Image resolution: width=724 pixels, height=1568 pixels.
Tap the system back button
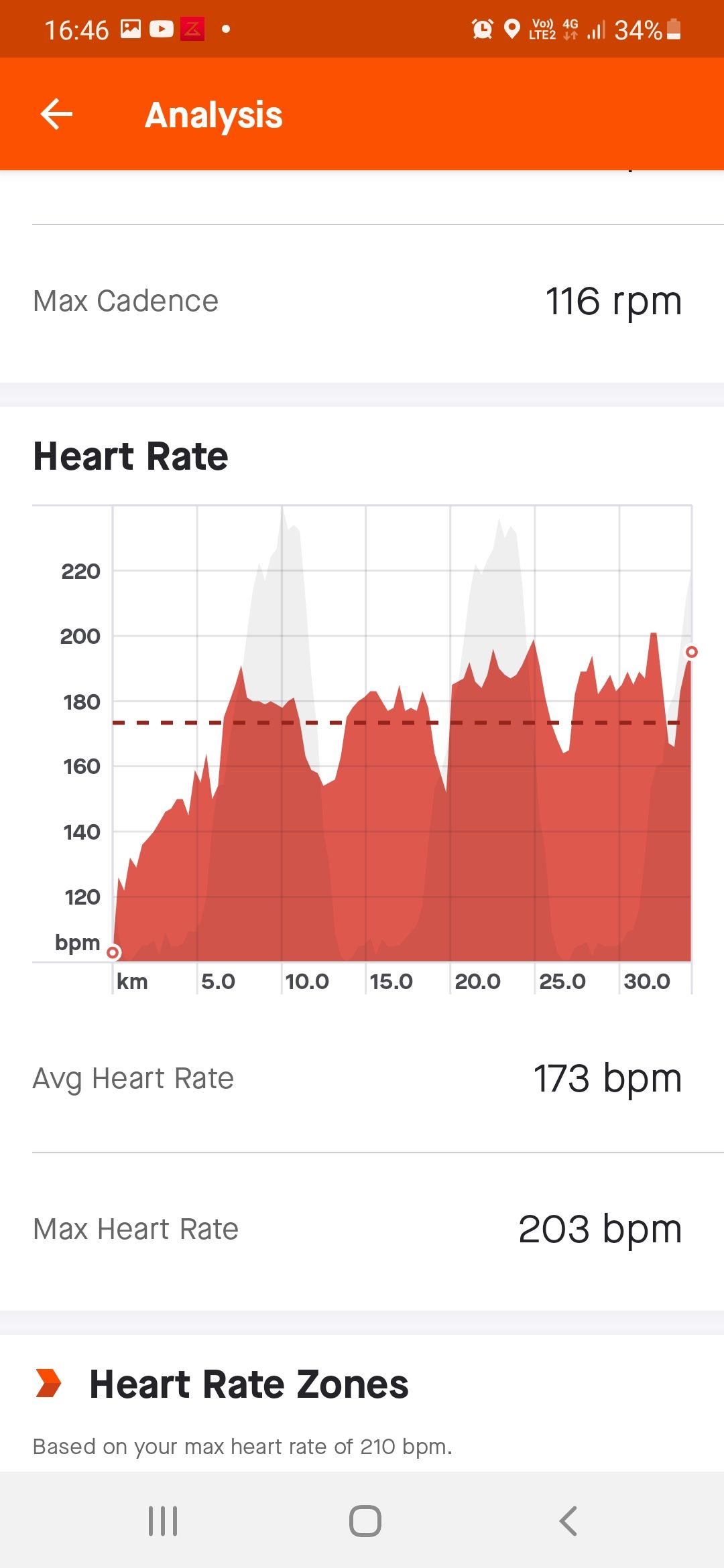pyautogui.click(x=568, y=1521)
